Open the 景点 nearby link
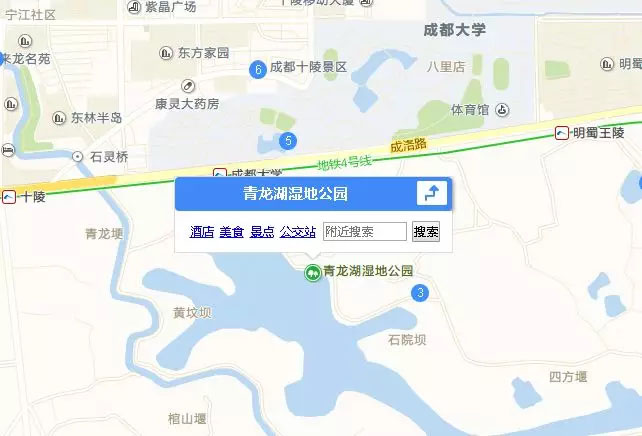The image size is (642, 436). click(262, 232)
